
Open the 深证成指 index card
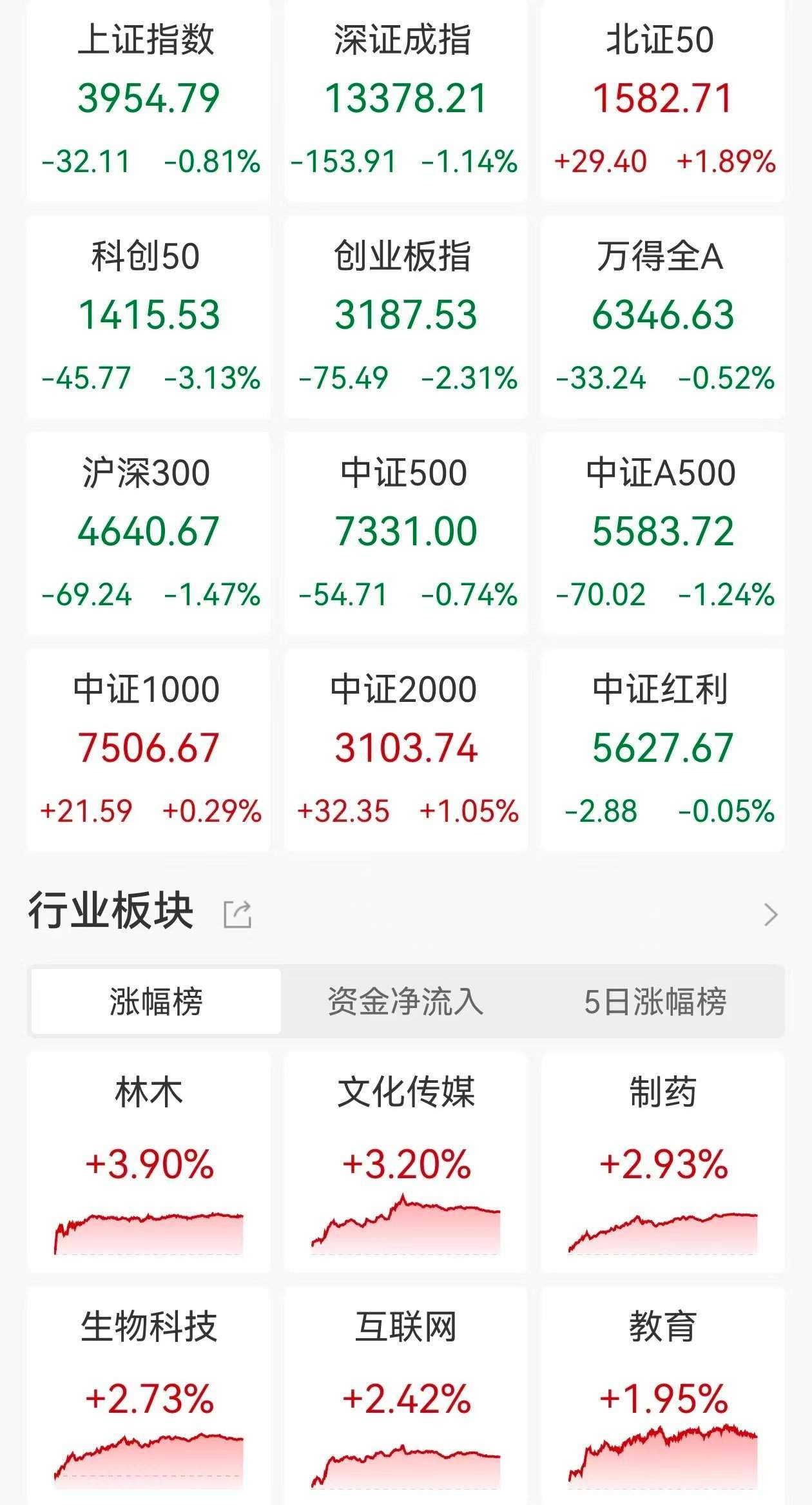(405, 100)
